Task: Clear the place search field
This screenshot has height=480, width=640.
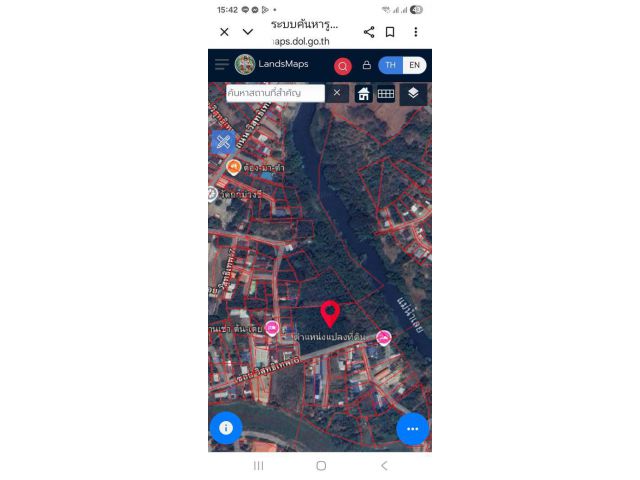Action: (337, 92)
